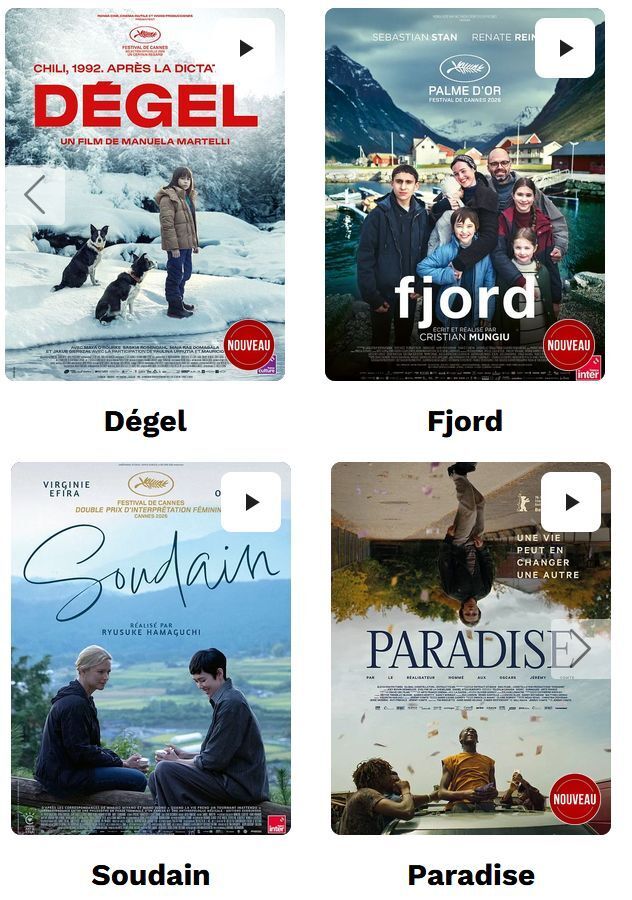Play the Paradise trailer
This screenshot has width=632, height=900.
(x=571, y=502)
